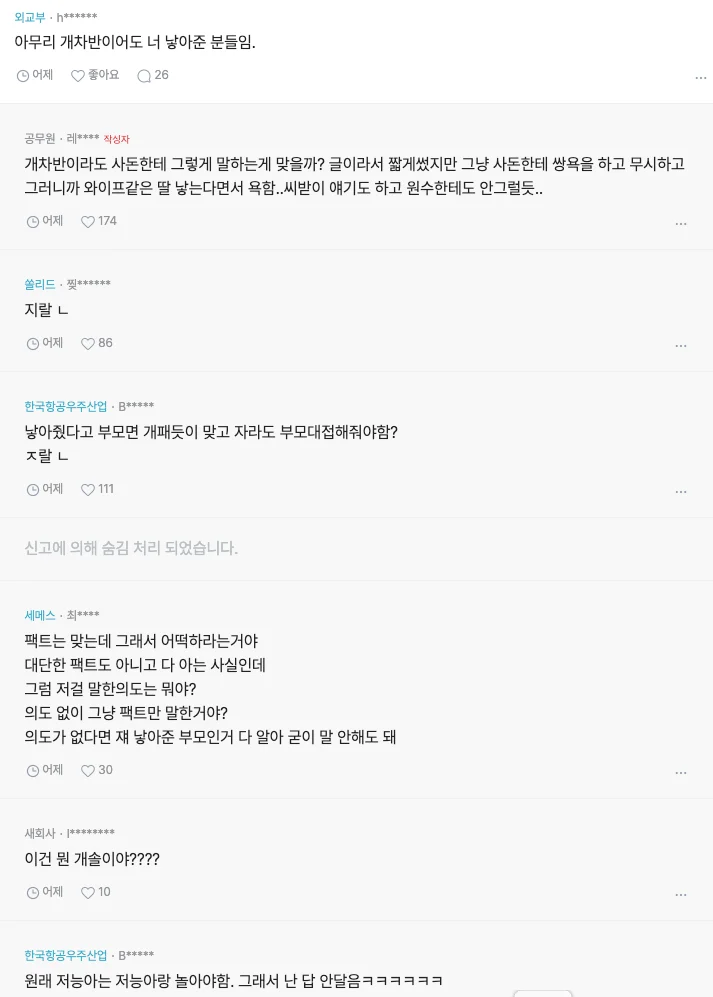Open more options on the 세메스 reply
This screenshot has height=997, width=713.
[x=680, y=773]
